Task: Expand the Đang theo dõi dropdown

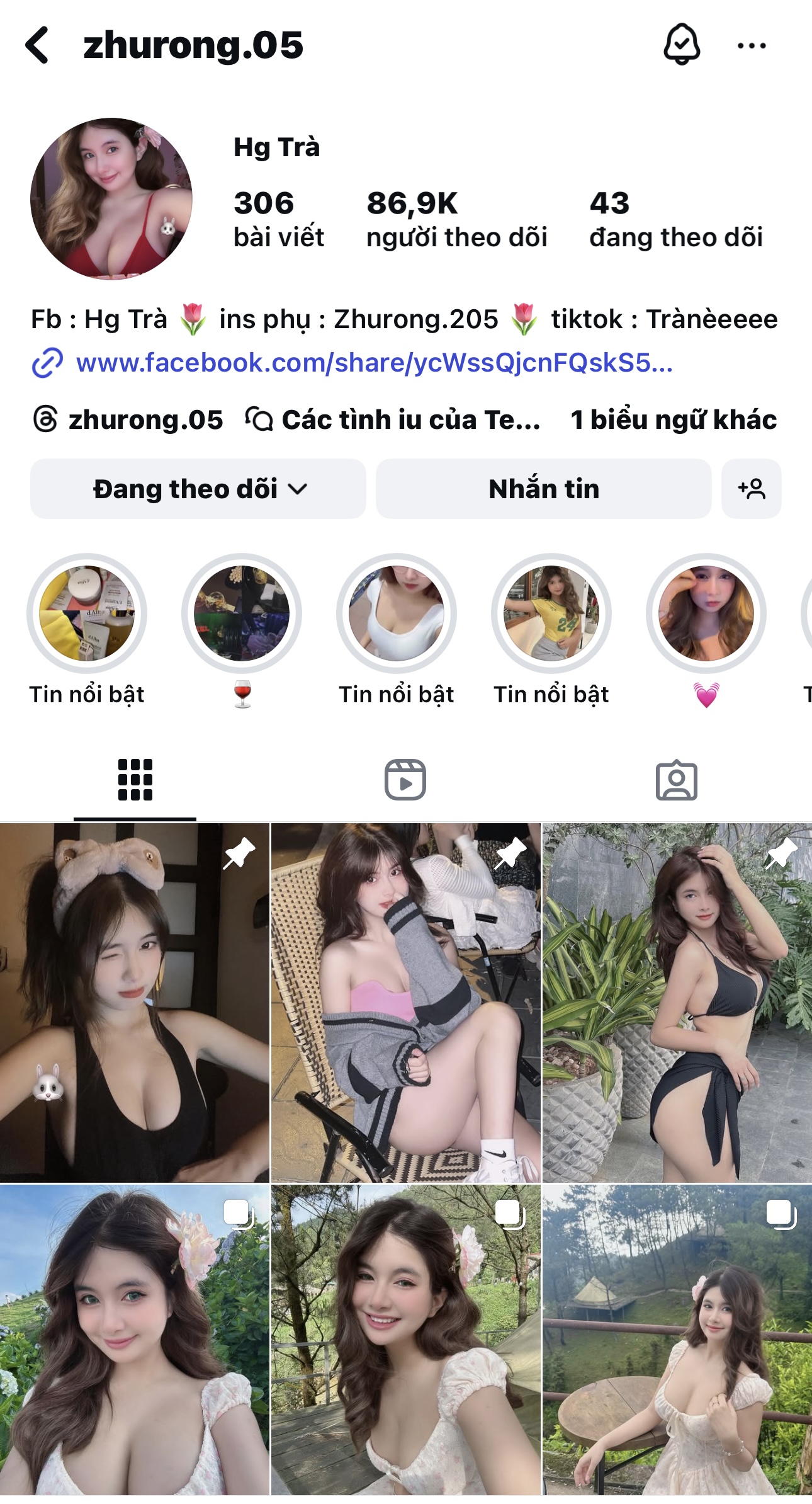Action: click(198, 489)
